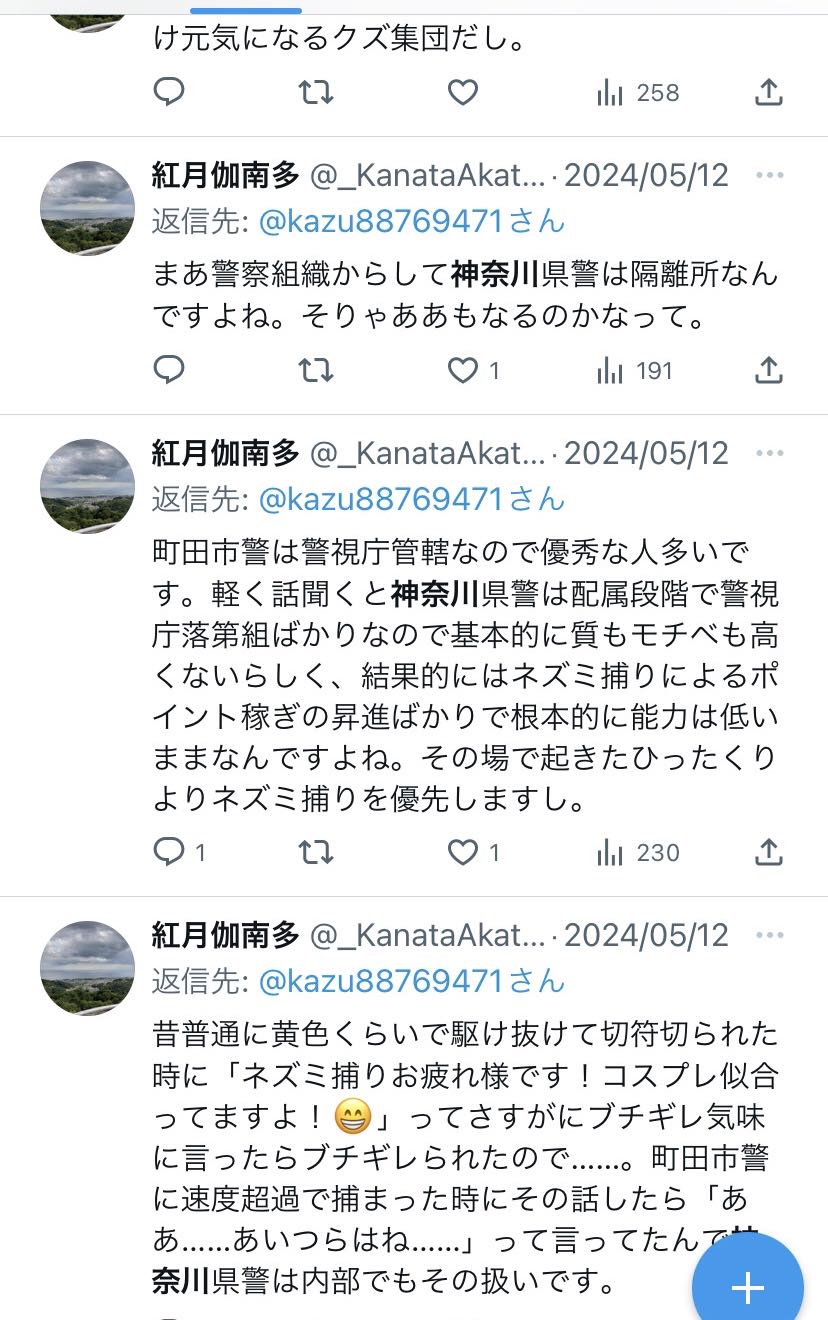The height and width of the screenshot is (1320, 828).
Task: Repost the tweet starting 町田市警は警視庁管轄
Action: [x=316, y=853]
